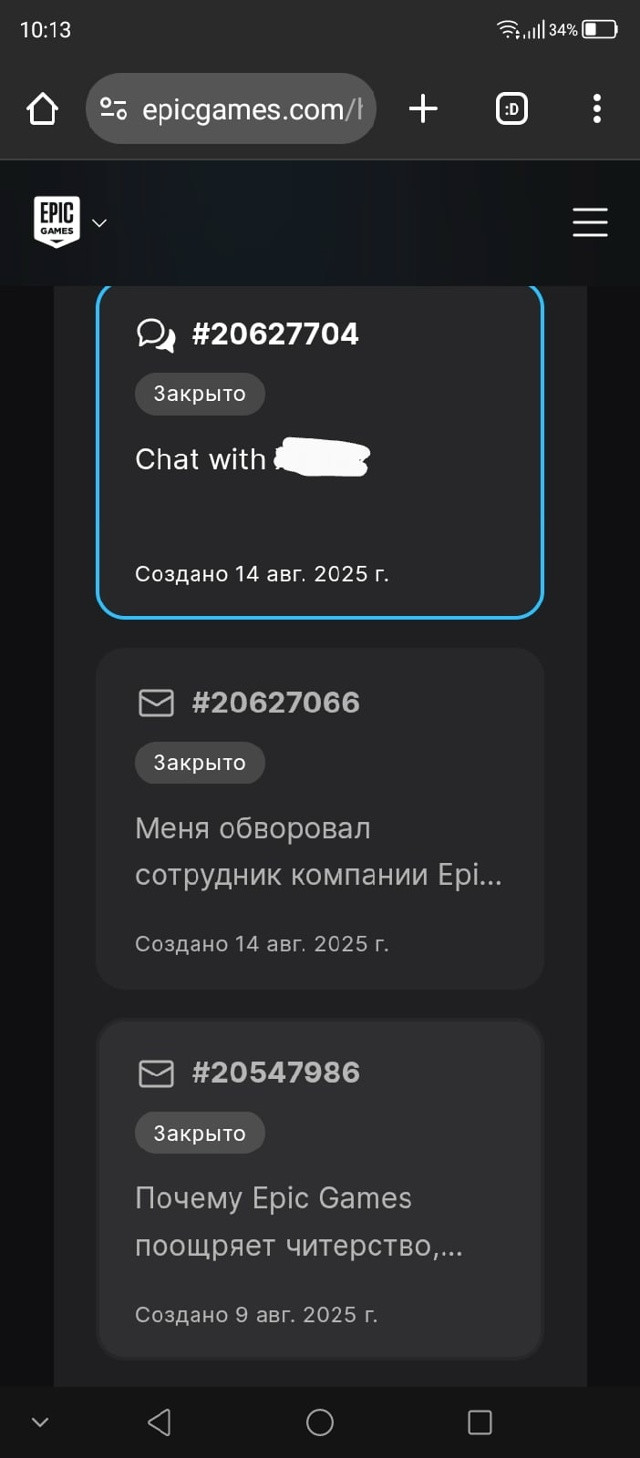Open ticket #20627066 about employee theft
This screenshot has height=1458, width=640.
pos(320,819)
